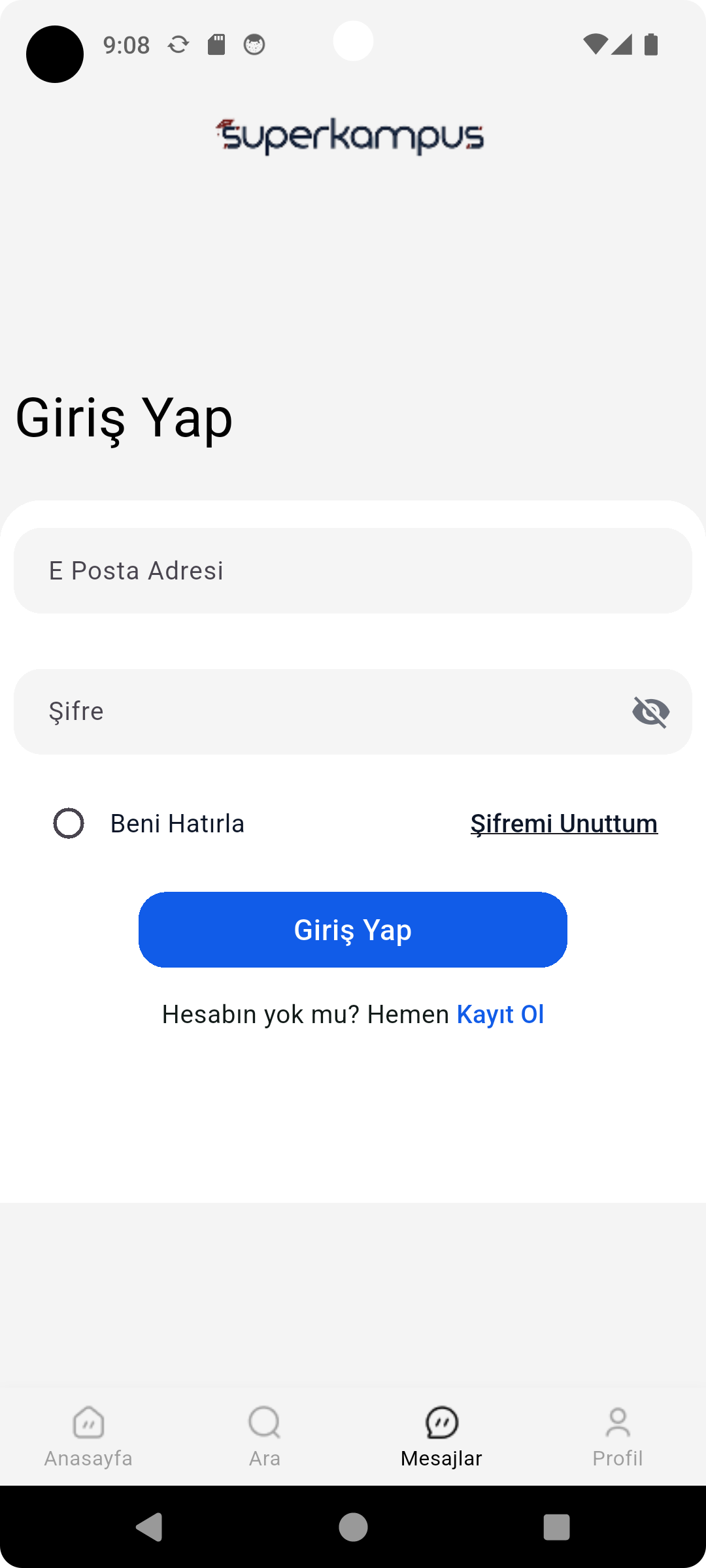Image resolution: width=706 pixels, height=1568 pixels.
Task: Go to Kayıt Ol sign-up
Action: click(x=500, y=1014)
